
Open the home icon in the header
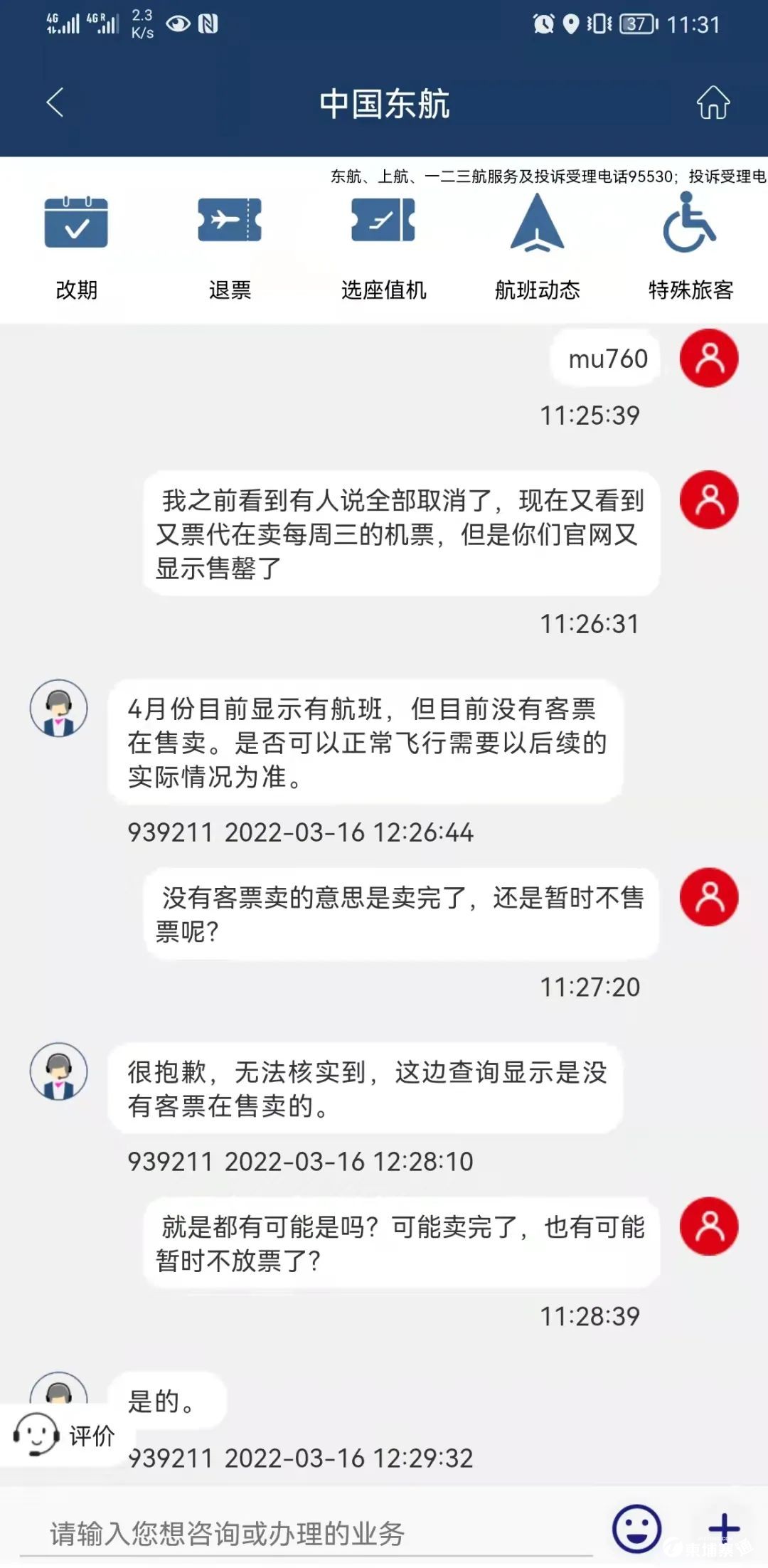[x=713, y=102]
